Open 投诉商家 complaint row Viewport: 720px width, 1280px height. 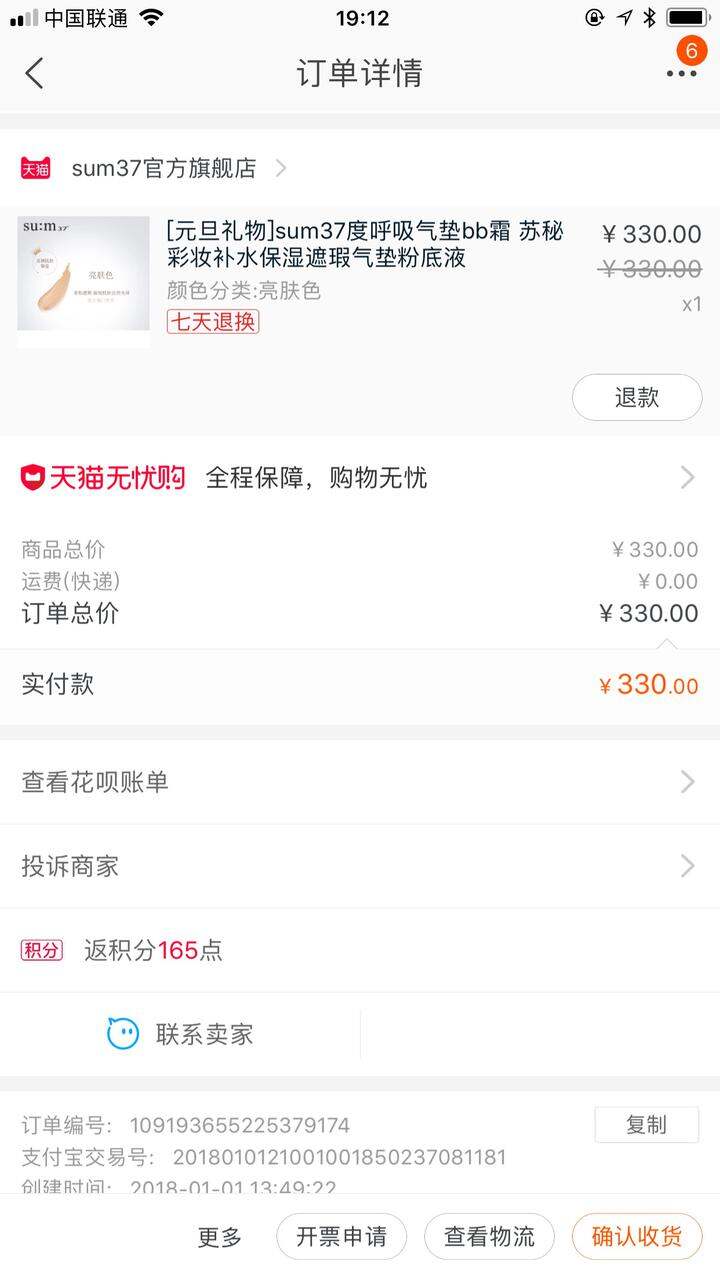pos(360,866)
